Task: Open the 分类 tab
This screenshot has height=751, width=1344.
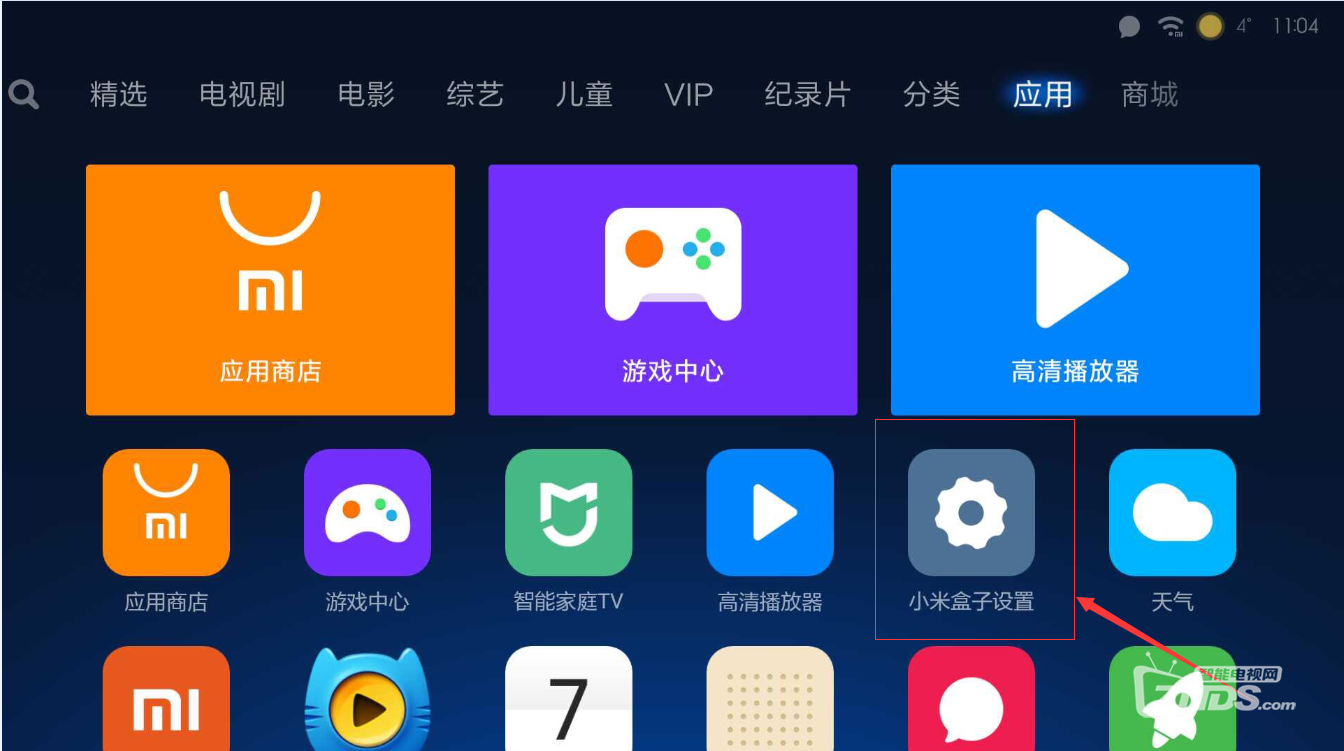Action: click(x=931, y=95)
